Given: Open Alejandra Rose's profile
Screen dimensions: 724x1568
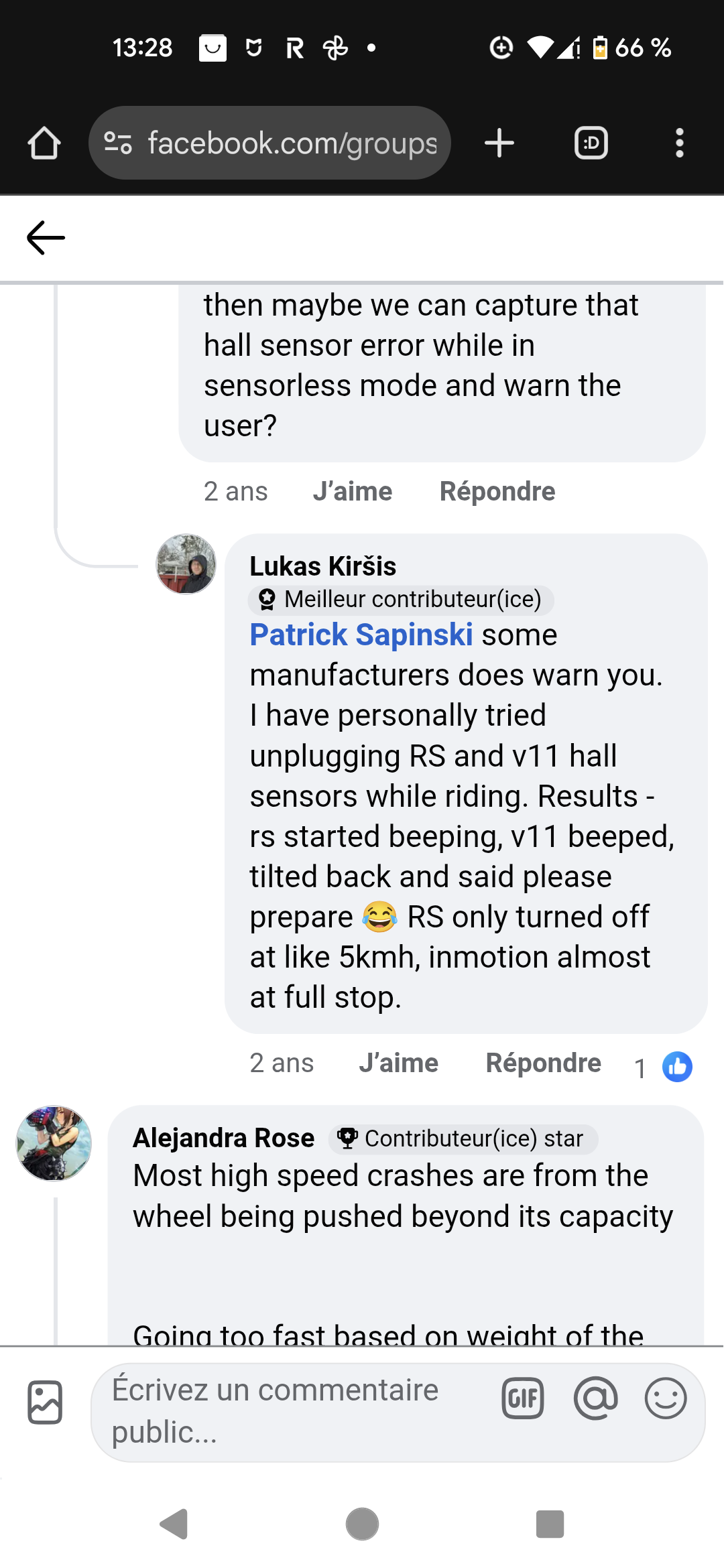Looking at the screenshot, I should pyautogui.click(x=223, y=1138).
